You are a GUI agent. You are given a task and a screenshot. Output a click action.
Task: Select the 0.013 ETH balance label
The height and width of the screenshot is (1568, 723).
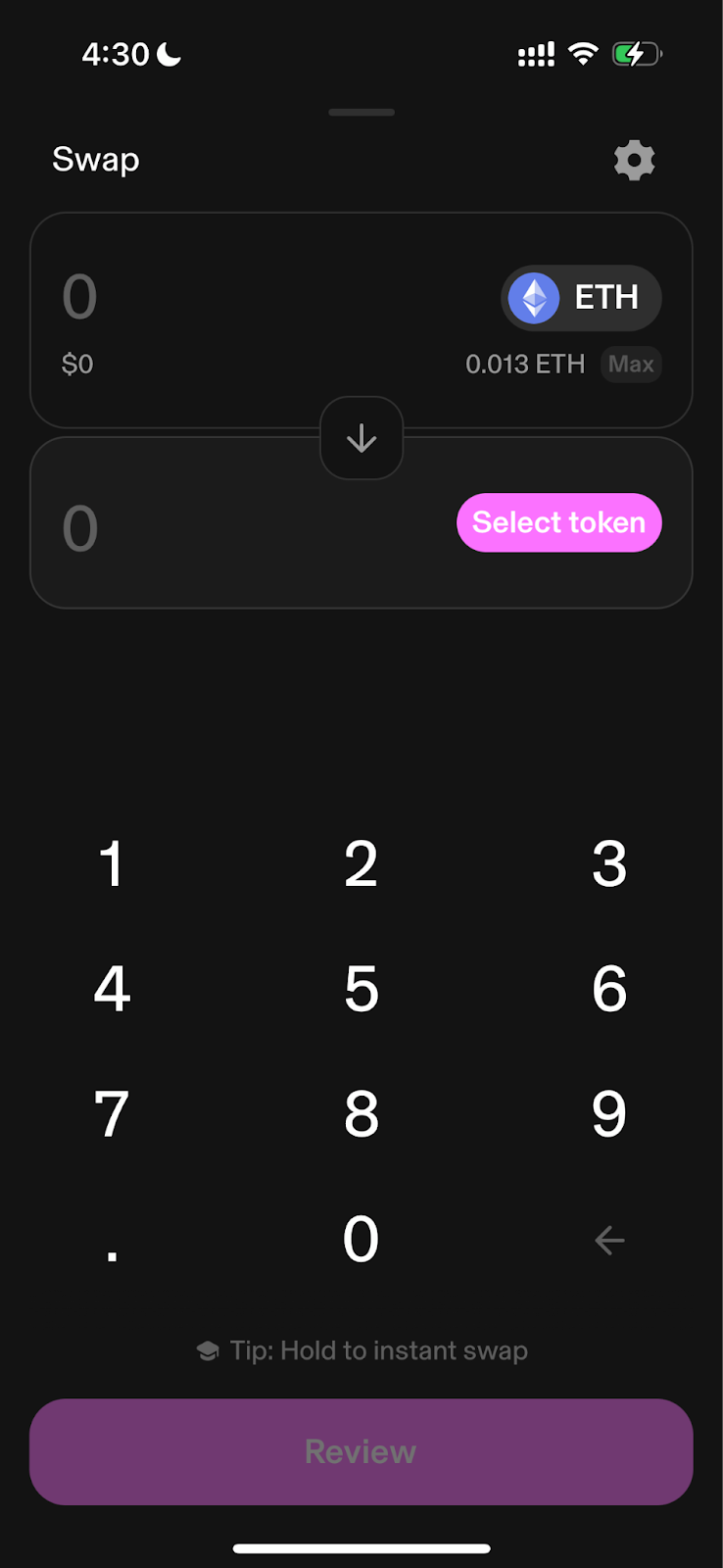pyautogui.click(x=525, y=364)
